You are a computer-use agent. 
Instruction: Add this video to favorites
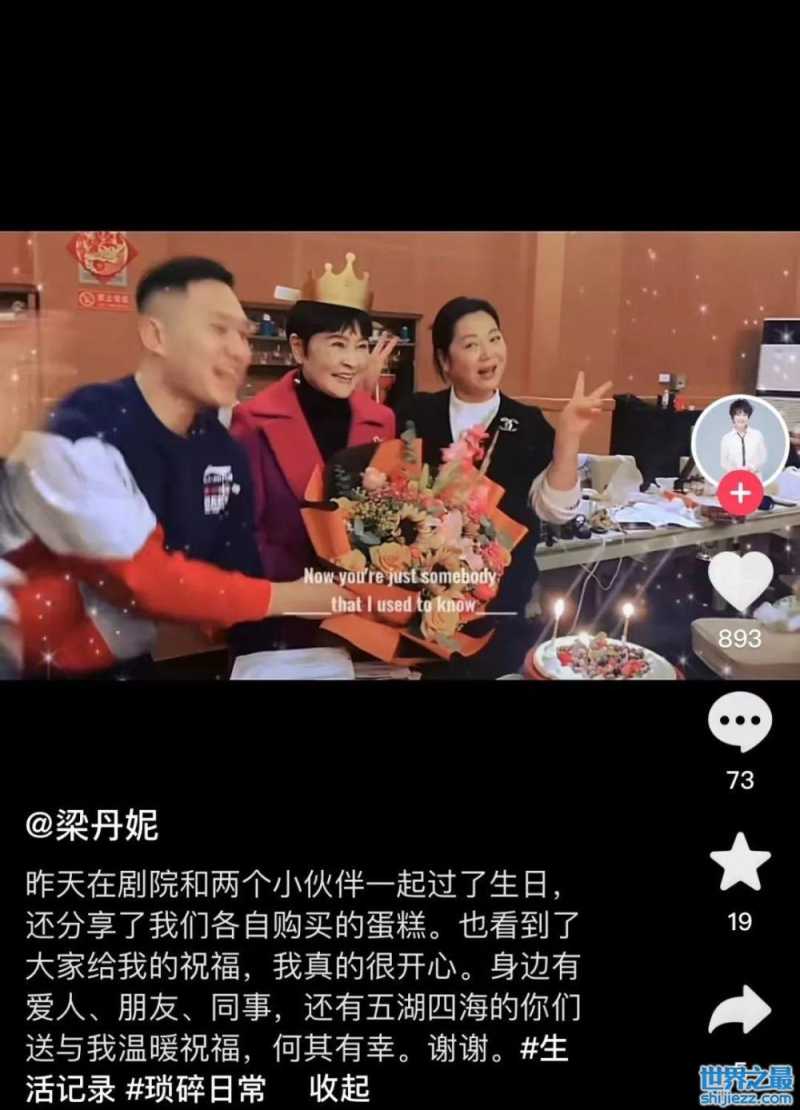(740, 863)
